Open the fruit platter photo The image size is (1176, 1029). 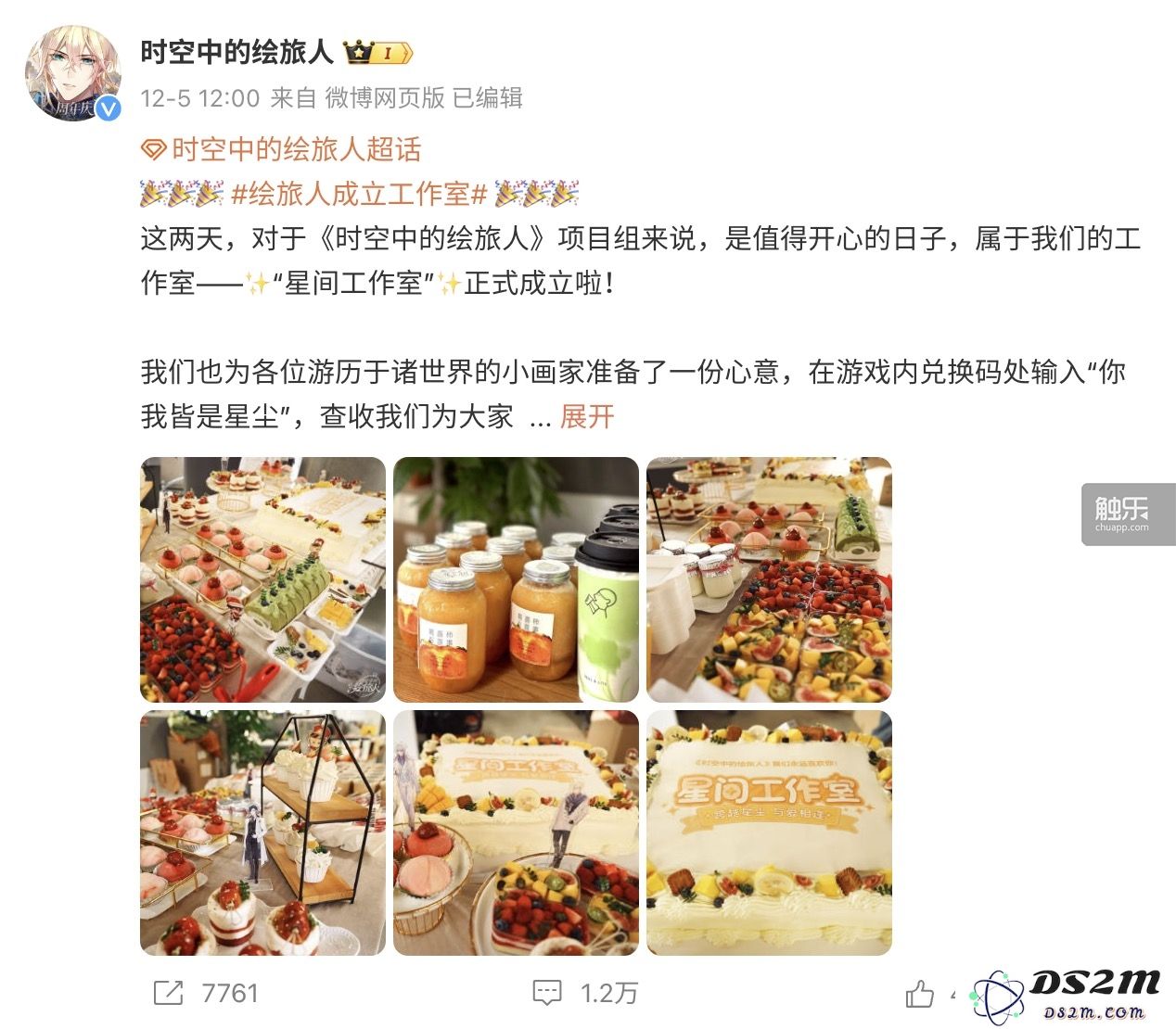[x=769, y=579]
